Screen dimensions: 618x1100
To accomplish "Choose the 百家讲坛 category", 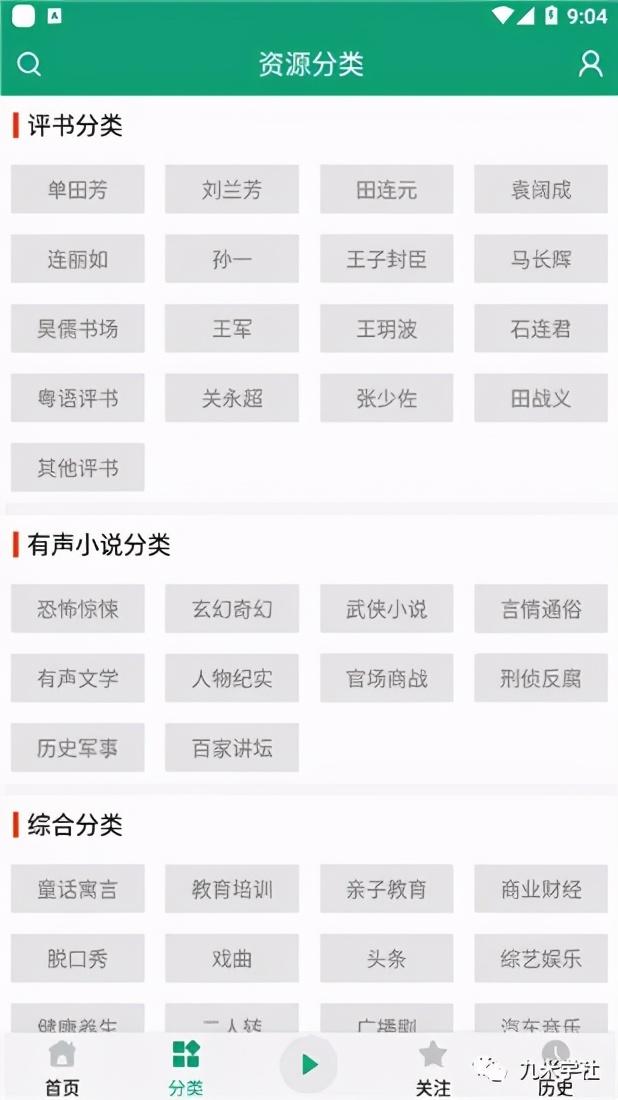I will pos(232,748).
